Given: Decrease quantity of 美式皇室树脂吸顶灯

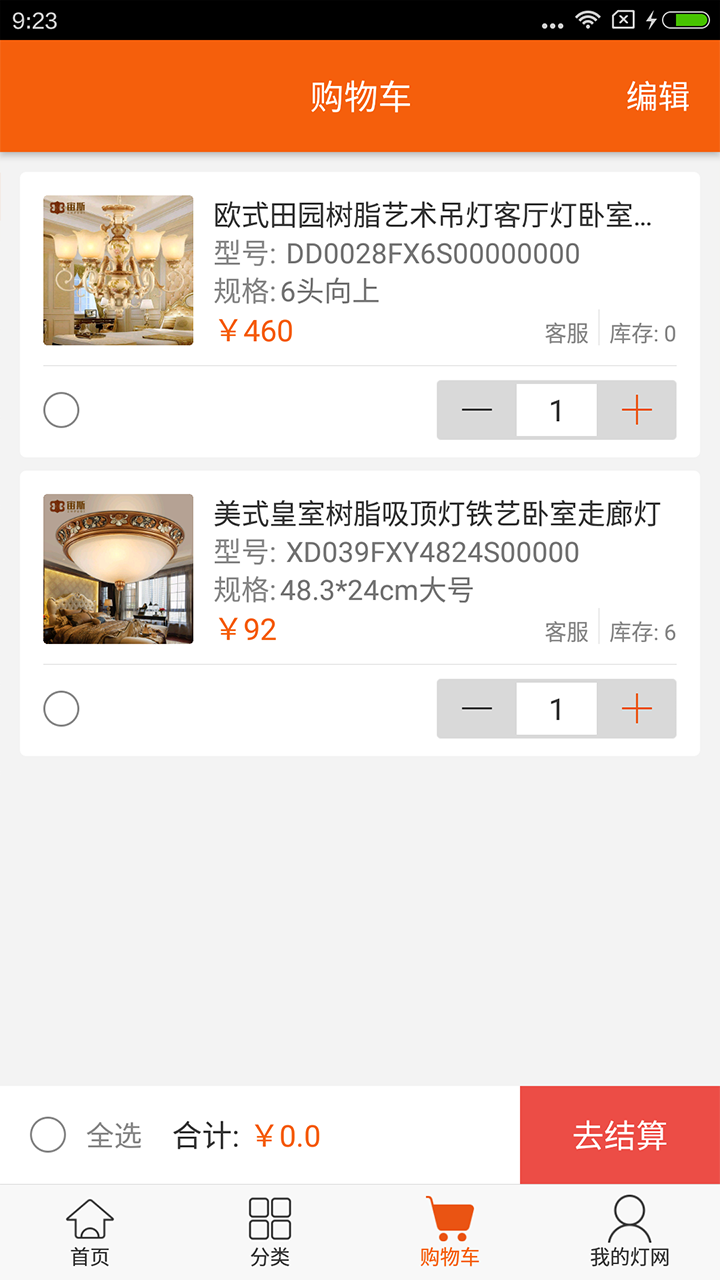Looking at the screenshot, I should coord(477,709).
